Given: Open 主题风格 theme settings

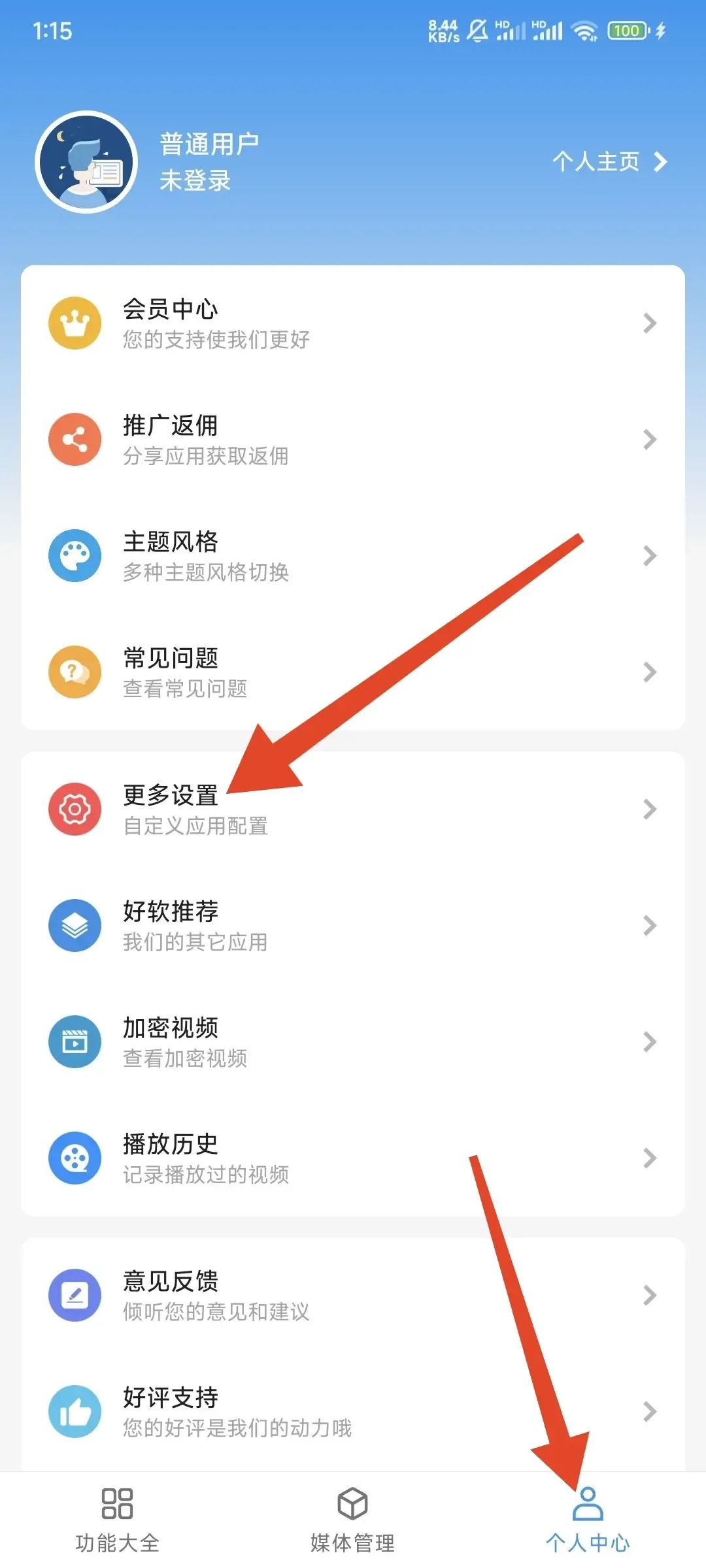Looking at the screenshot, I should 353,556.
